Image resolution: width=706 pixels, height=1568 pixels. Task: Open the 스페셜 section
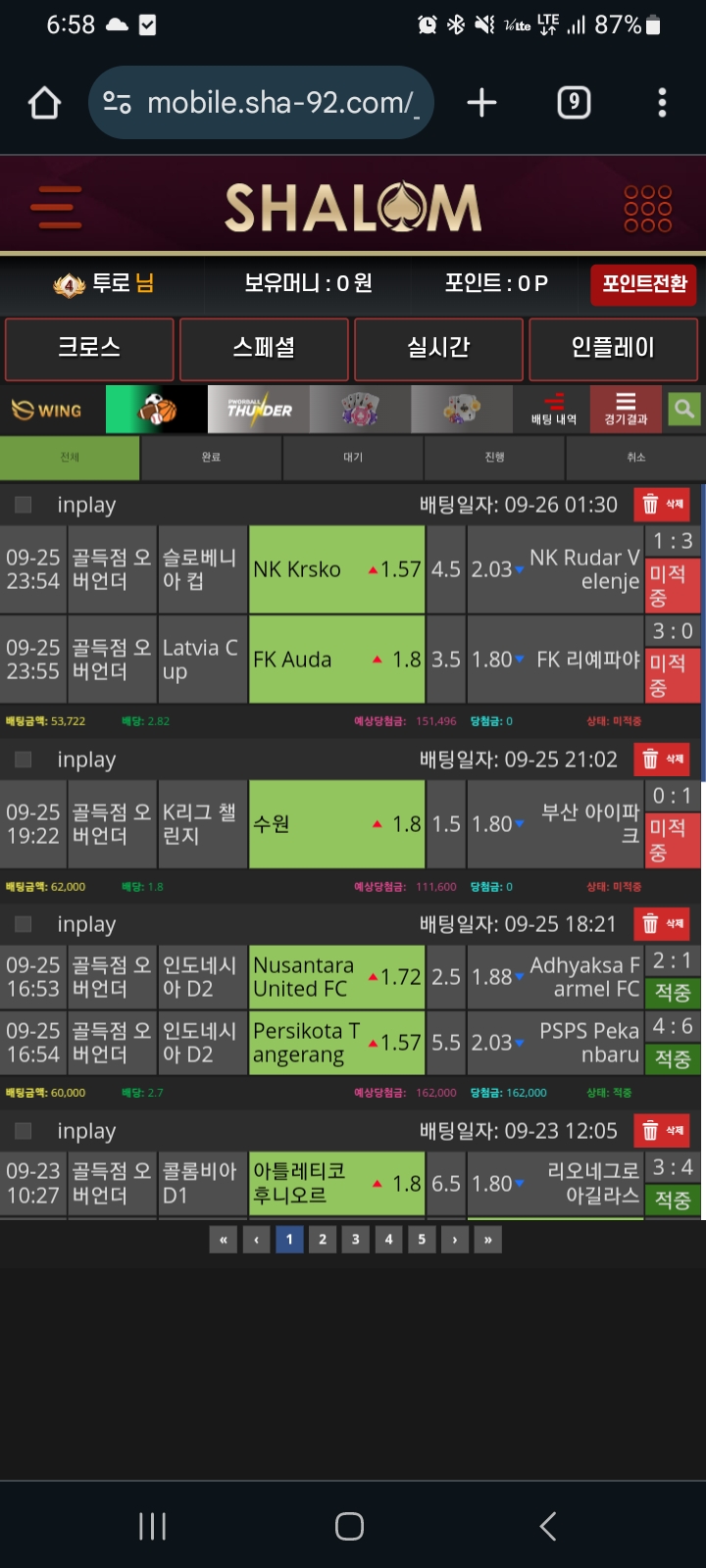[x=264, y=348]
